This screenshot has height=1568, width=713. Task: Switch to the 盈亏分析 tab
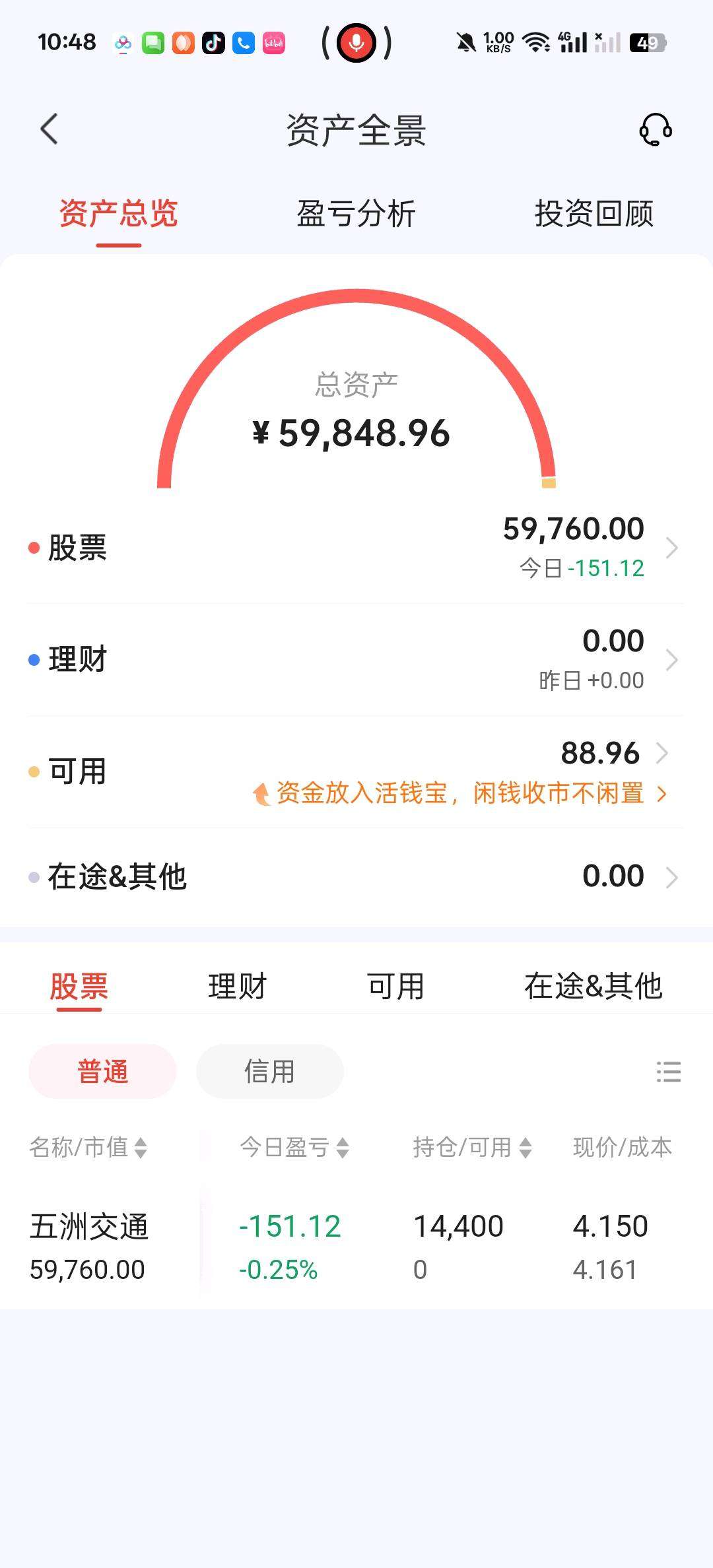point(356,214)
